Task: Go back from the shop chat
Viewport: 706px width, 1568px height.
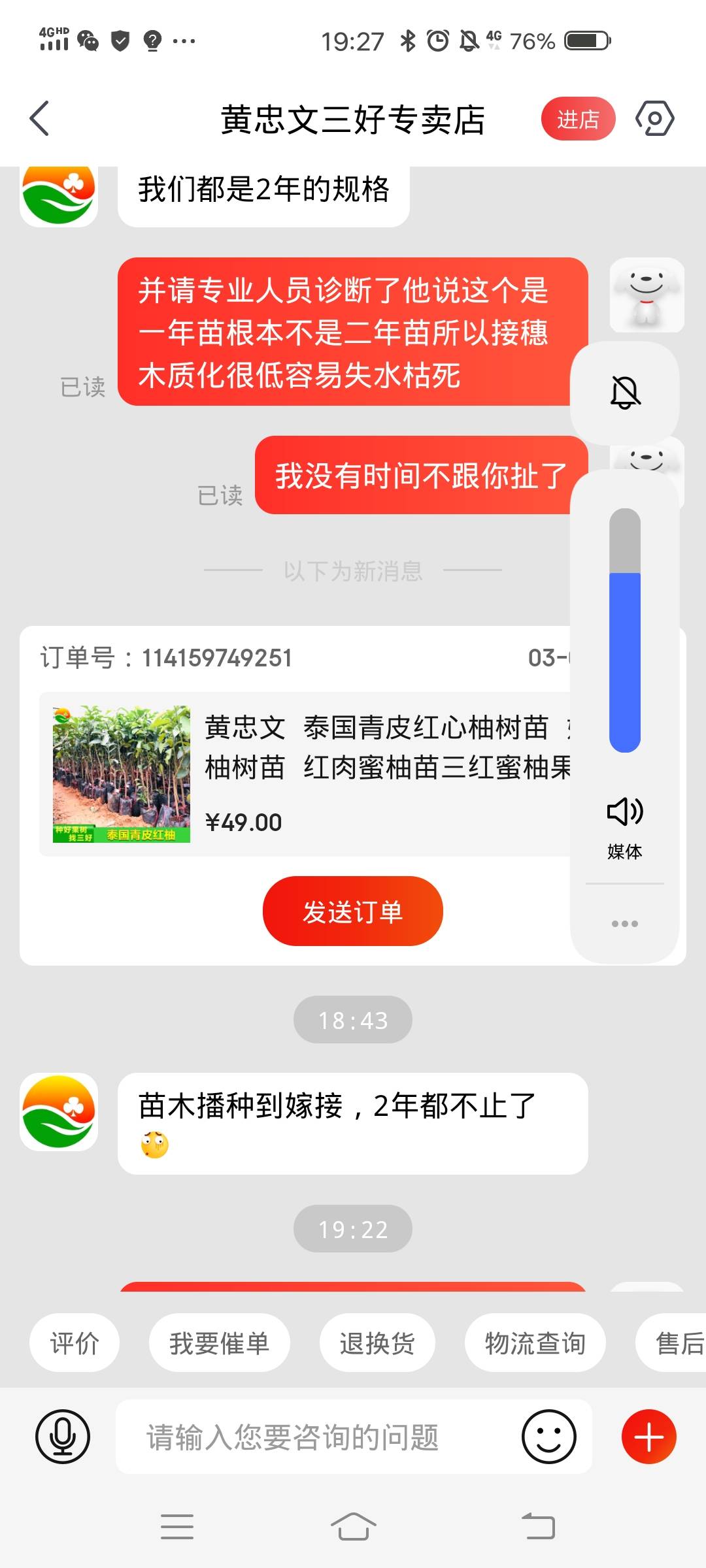Action: tap(39, 119)
